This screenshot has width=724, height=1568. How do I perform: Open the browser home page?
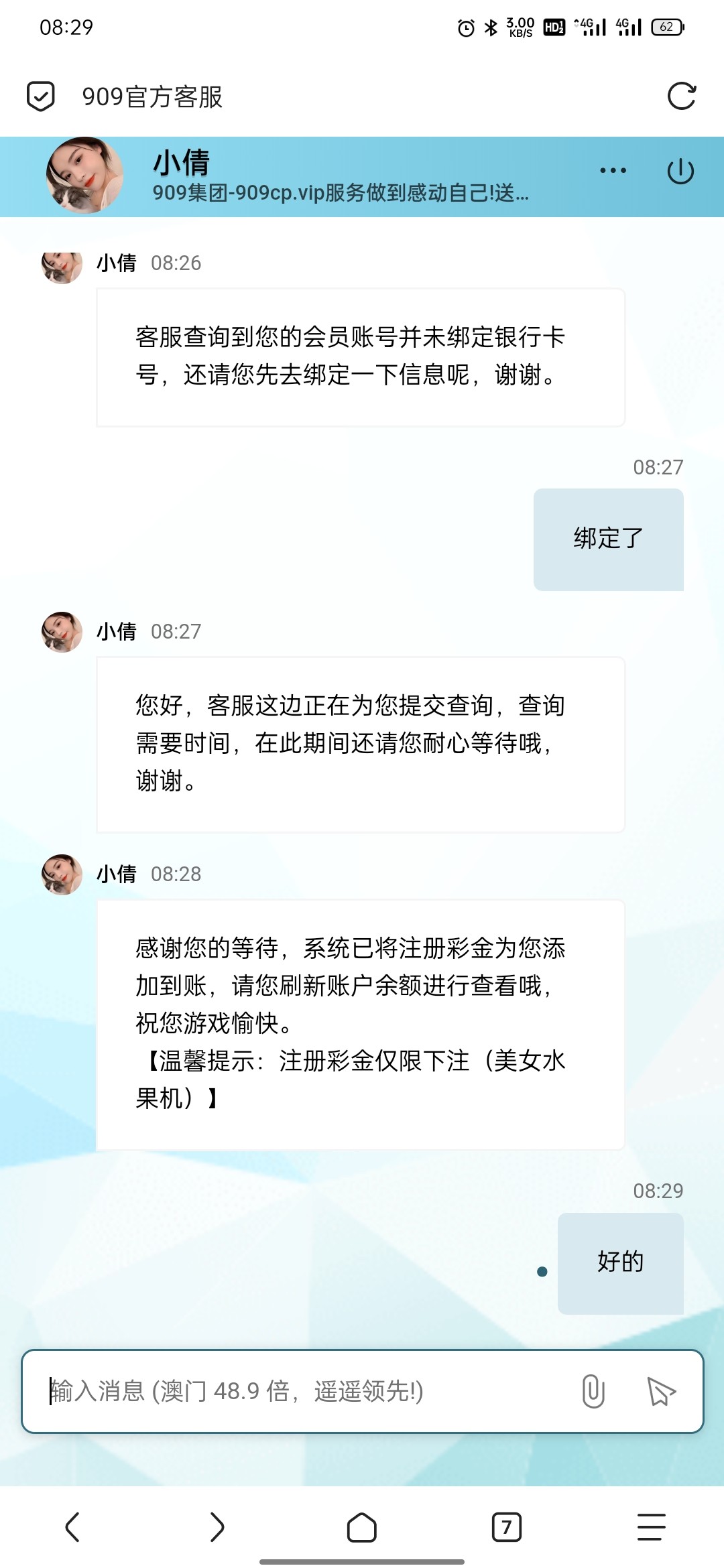(x=362, y=1527)
